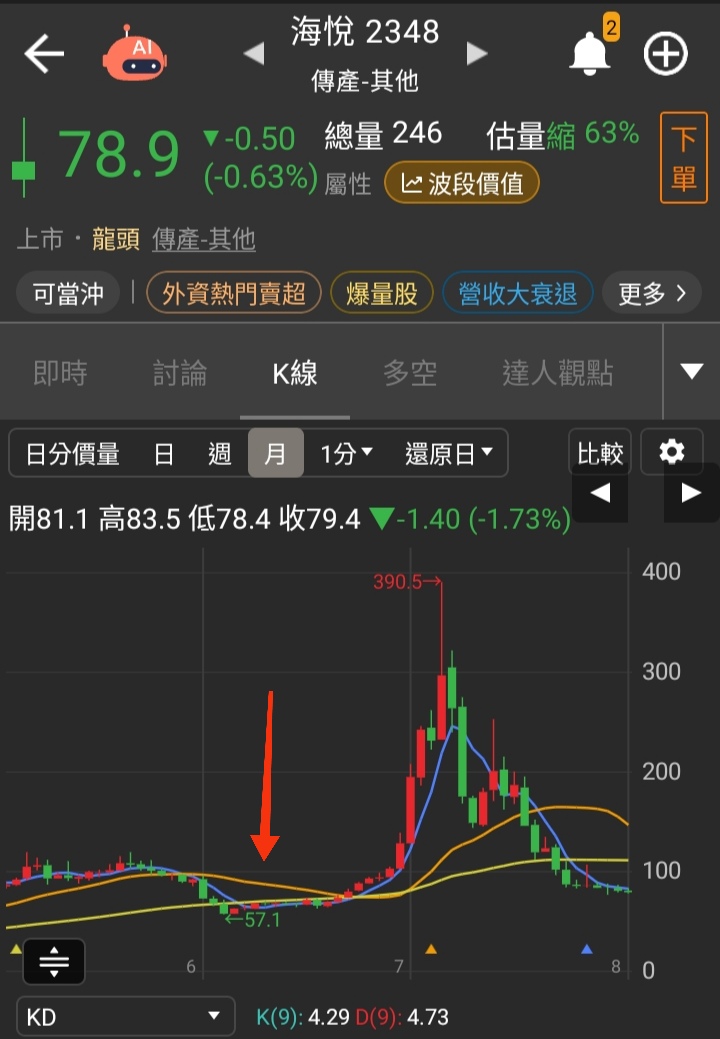Go back using the top-left arrow
Screen dimensions: 720x1039
click(x=43, y=54)
